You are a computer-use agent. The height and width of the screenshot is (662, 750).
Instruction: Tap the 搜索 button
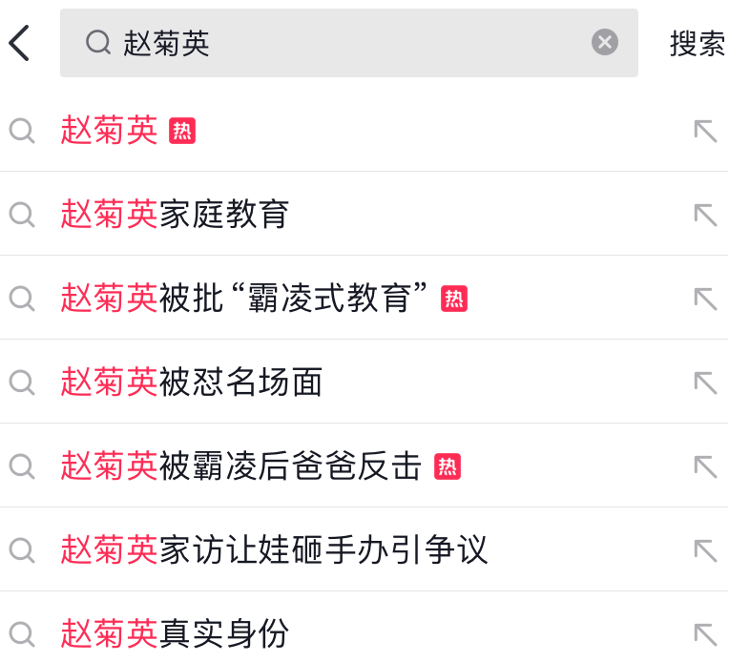click(697, 43)
